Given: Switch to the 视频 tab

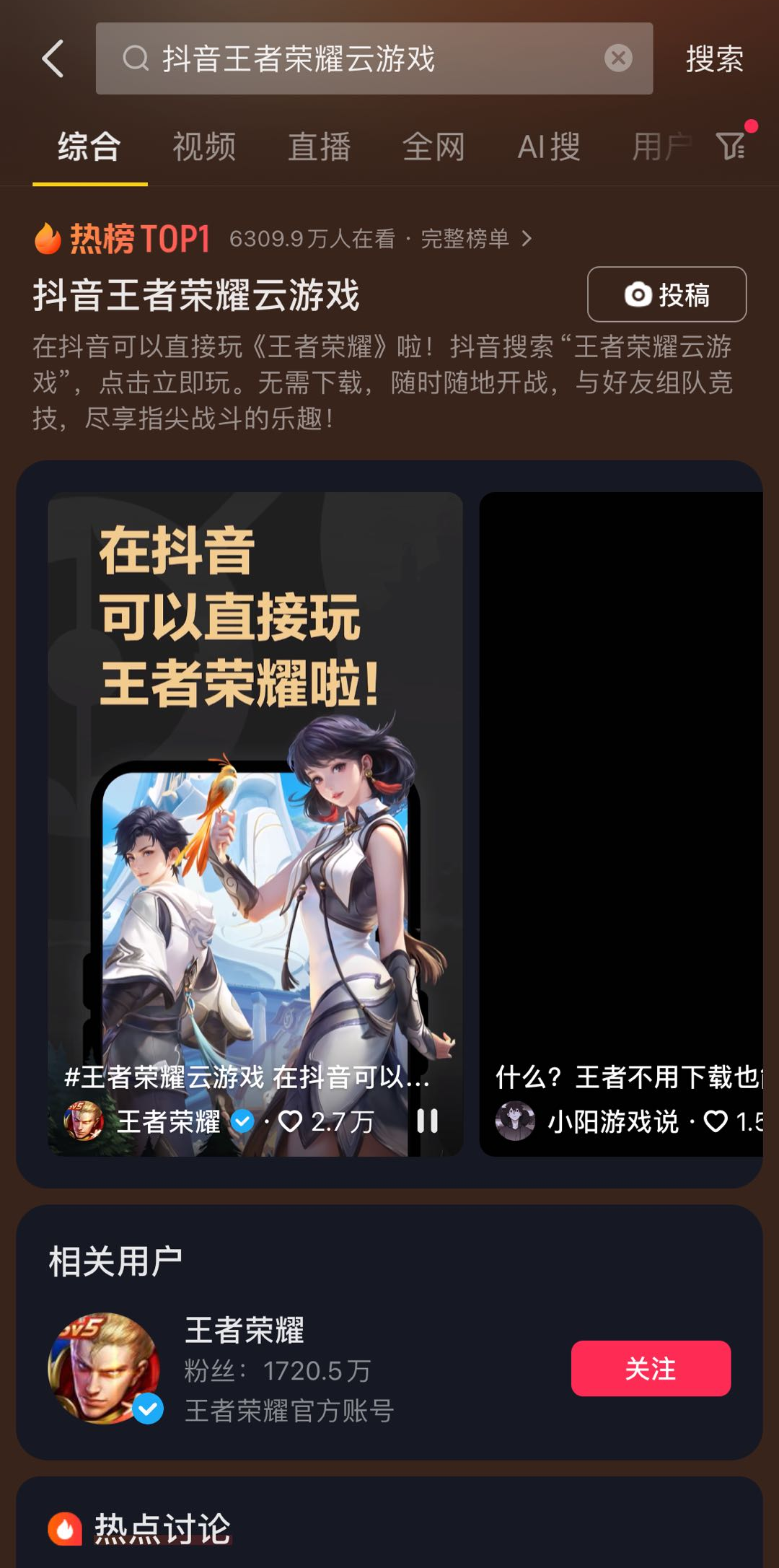Looking at the screenshot, I should pos(204,147).
